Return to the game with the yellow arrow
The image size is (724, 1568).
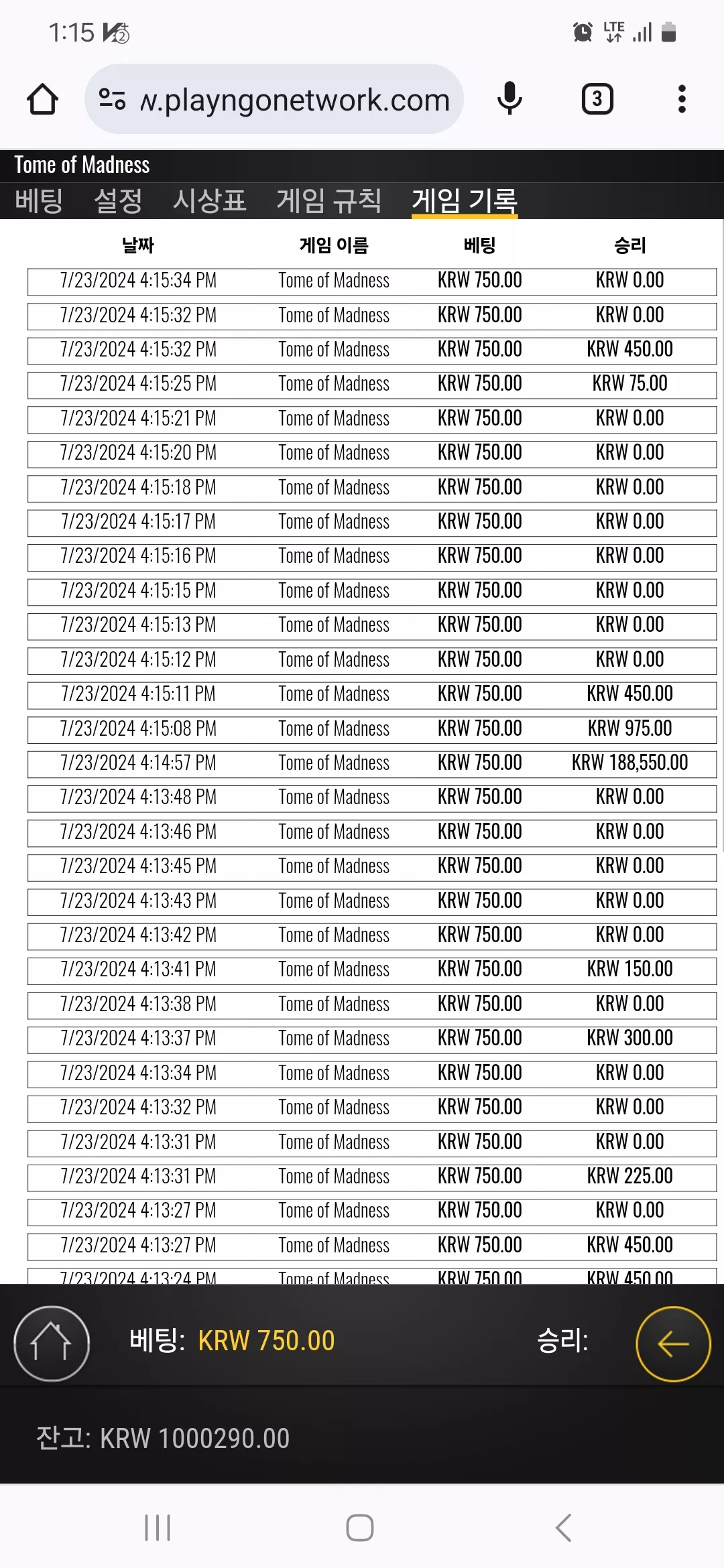tap(673, 1343)
